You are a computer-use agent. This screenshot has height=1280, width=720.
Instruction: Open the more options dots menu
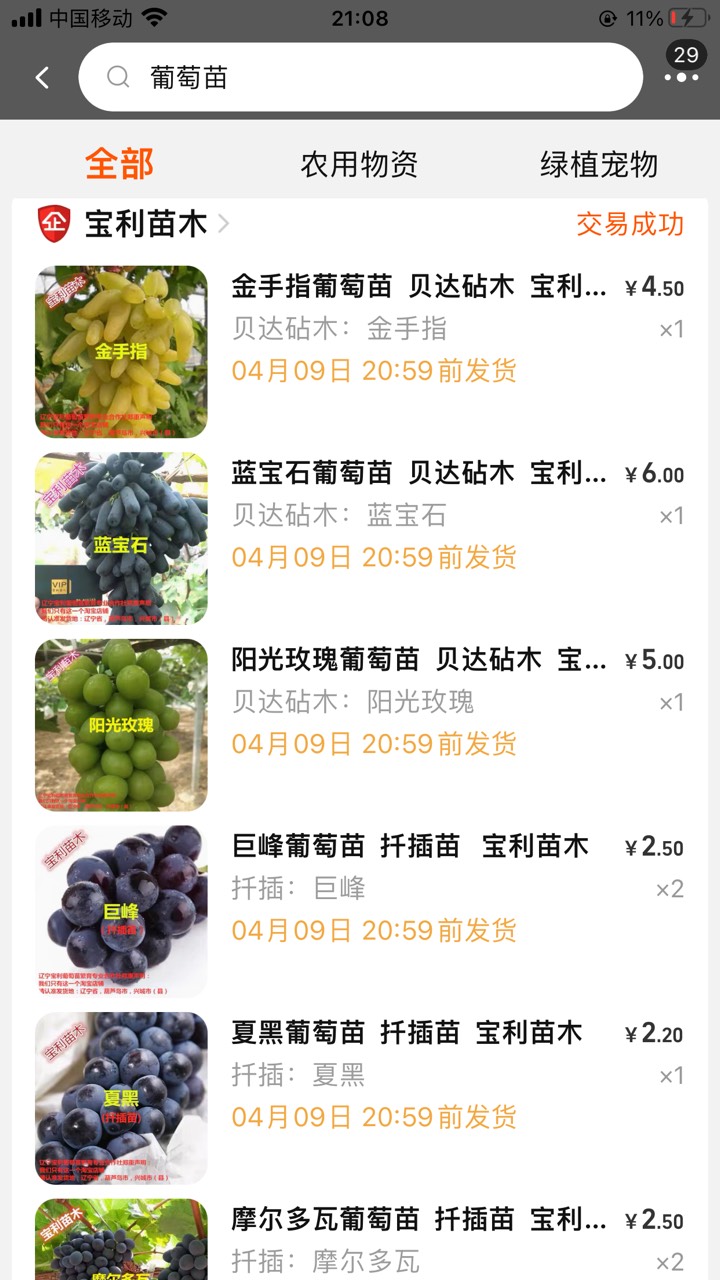click(x=682, y=77)
